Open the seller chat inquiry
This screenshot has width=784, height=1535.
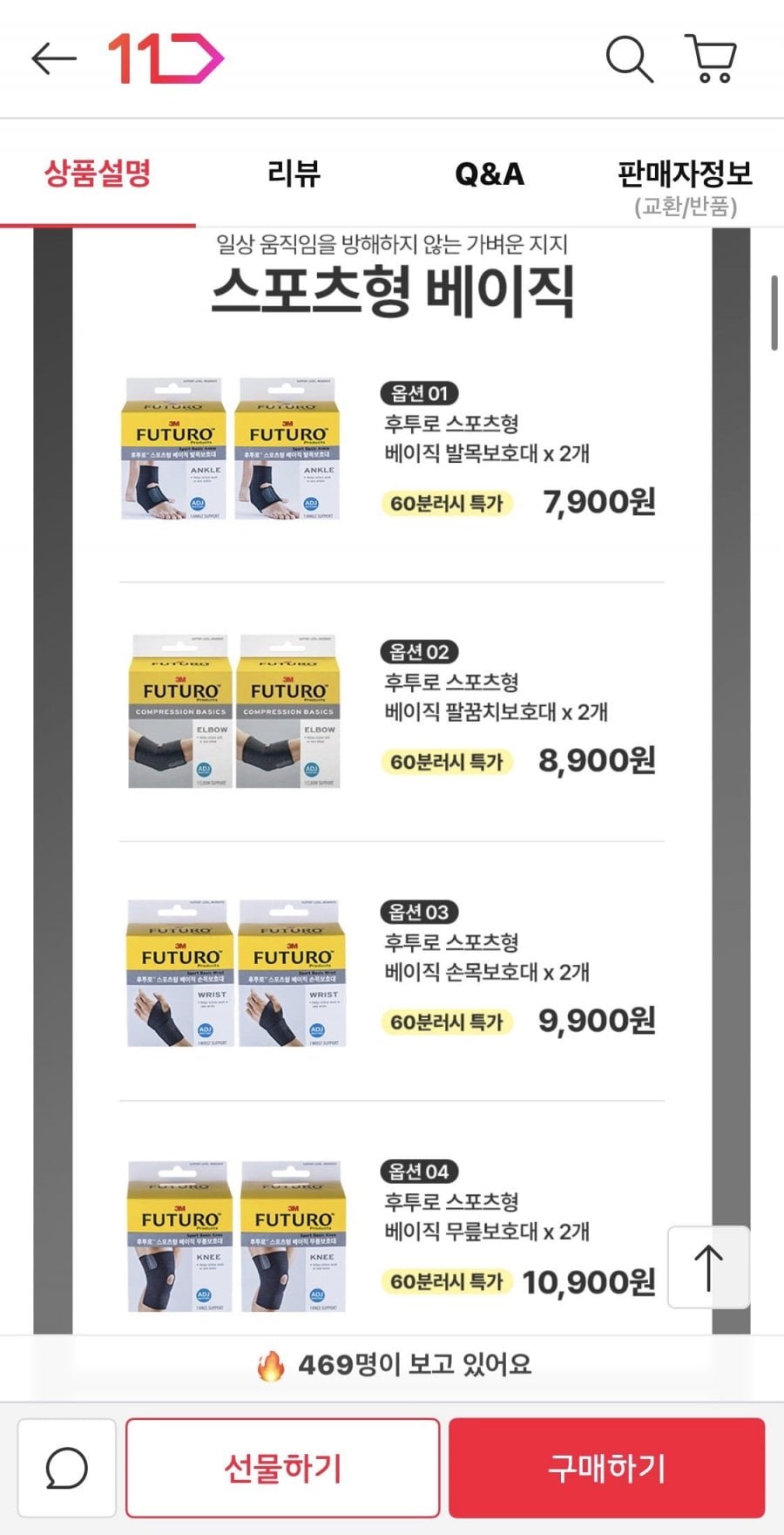pyautogui.click(x=67, y=1468)
